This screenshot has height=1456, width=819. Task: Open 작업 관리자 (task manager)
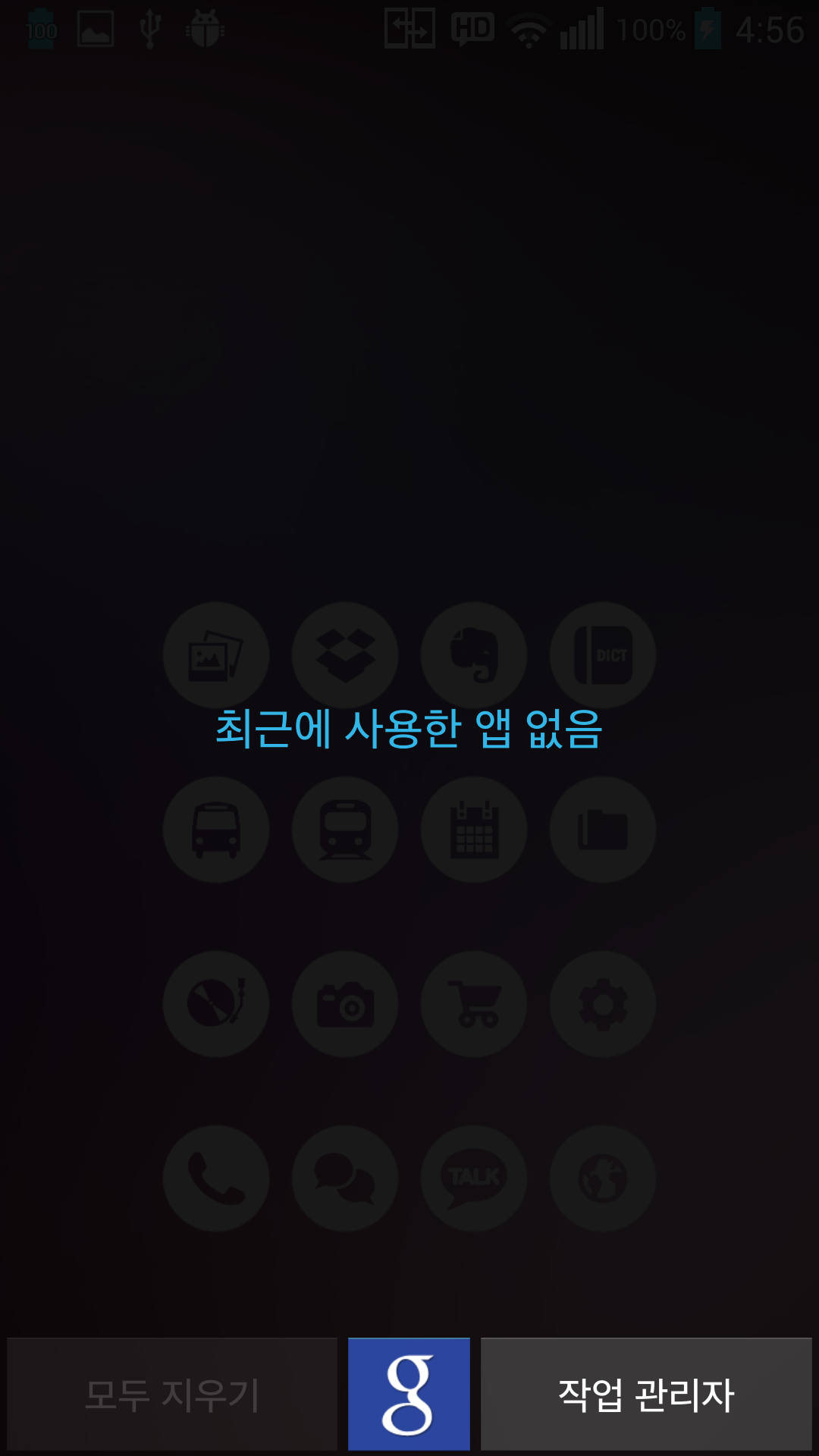coord(646,1394)
